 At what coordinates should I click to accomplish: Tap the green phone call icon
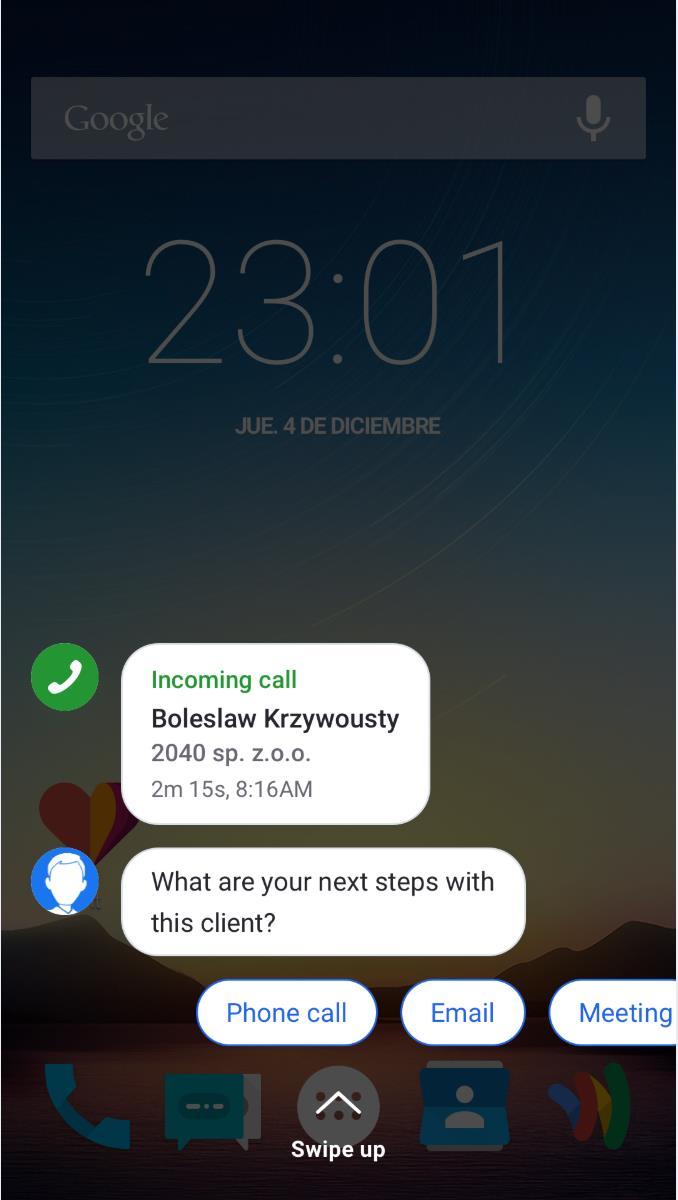[65, 677]
